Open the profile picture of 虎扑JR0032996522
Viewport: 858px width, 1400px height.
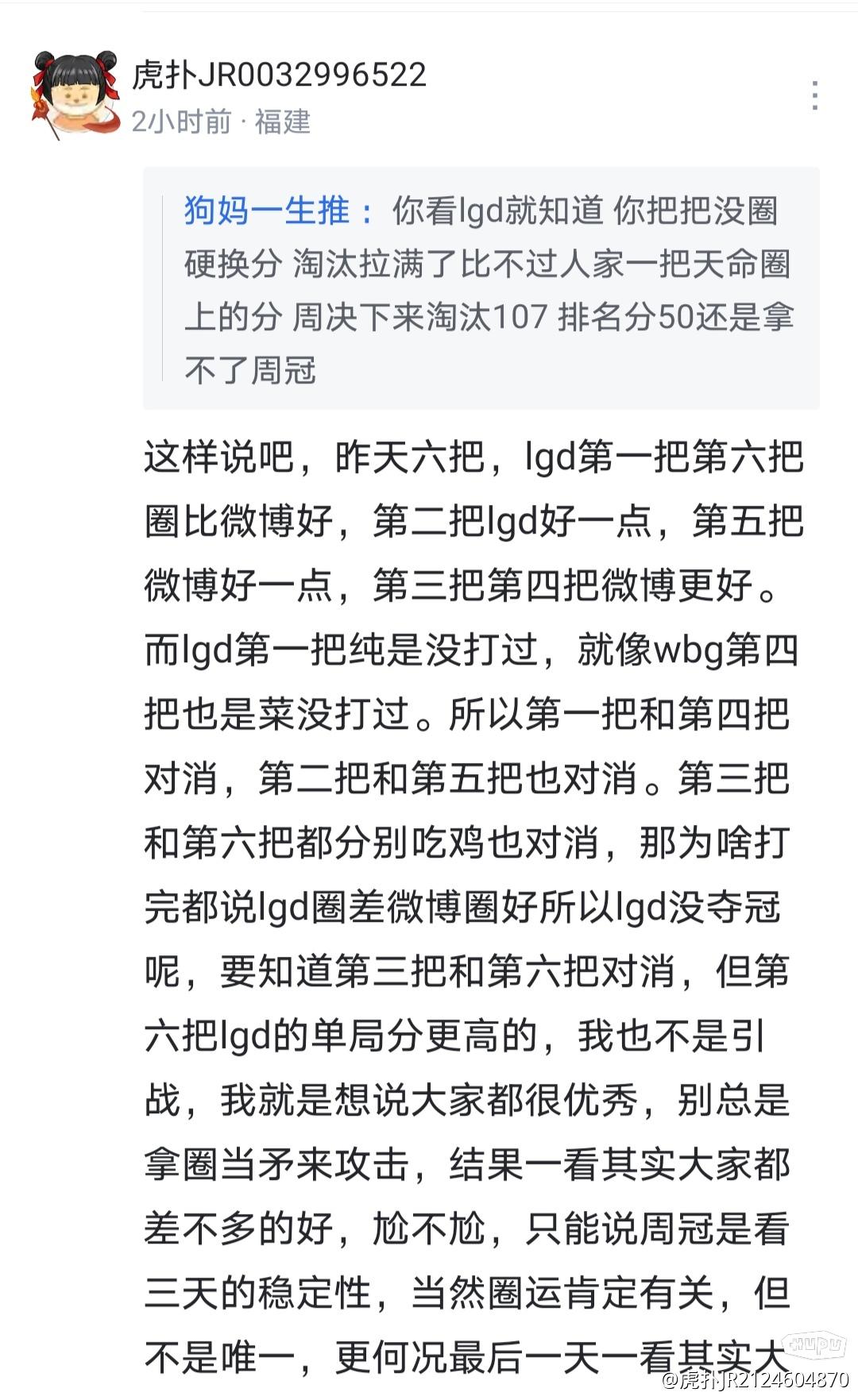point(74,94)
